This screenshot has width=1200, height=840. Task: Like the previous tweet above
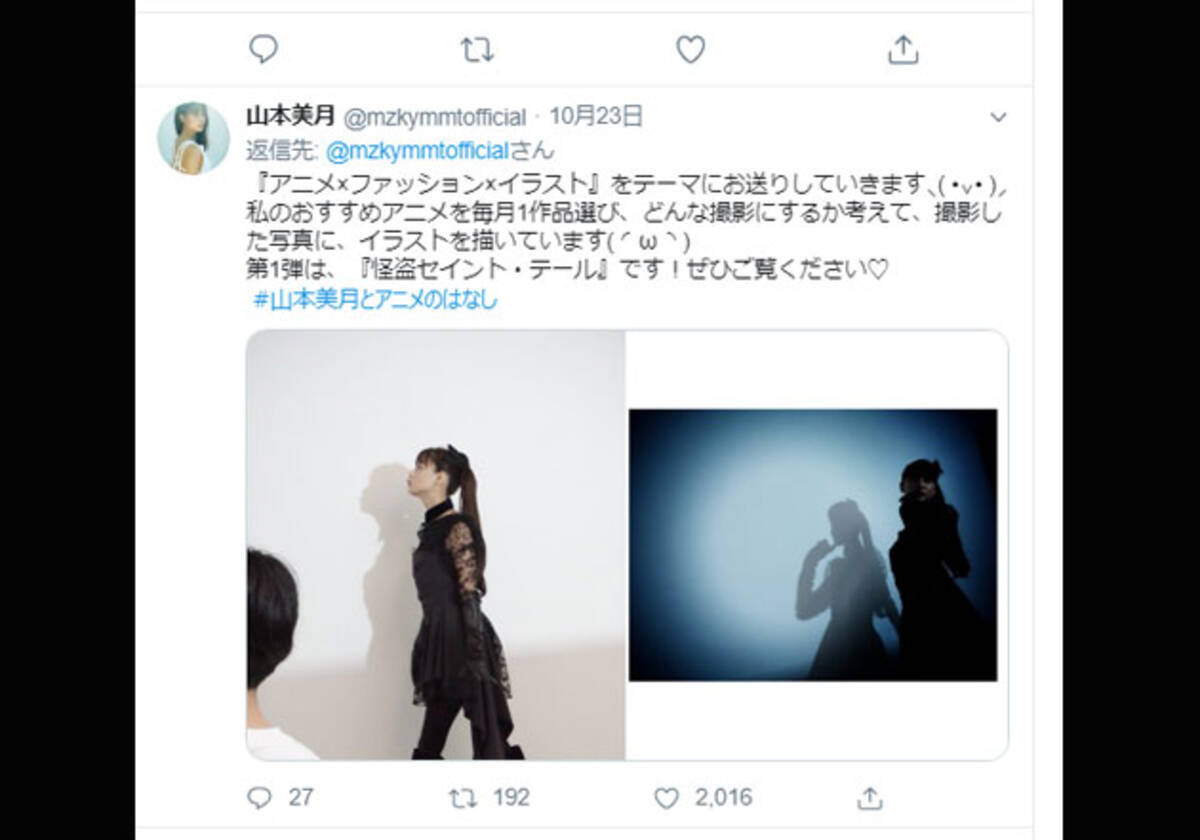point(690,48)
